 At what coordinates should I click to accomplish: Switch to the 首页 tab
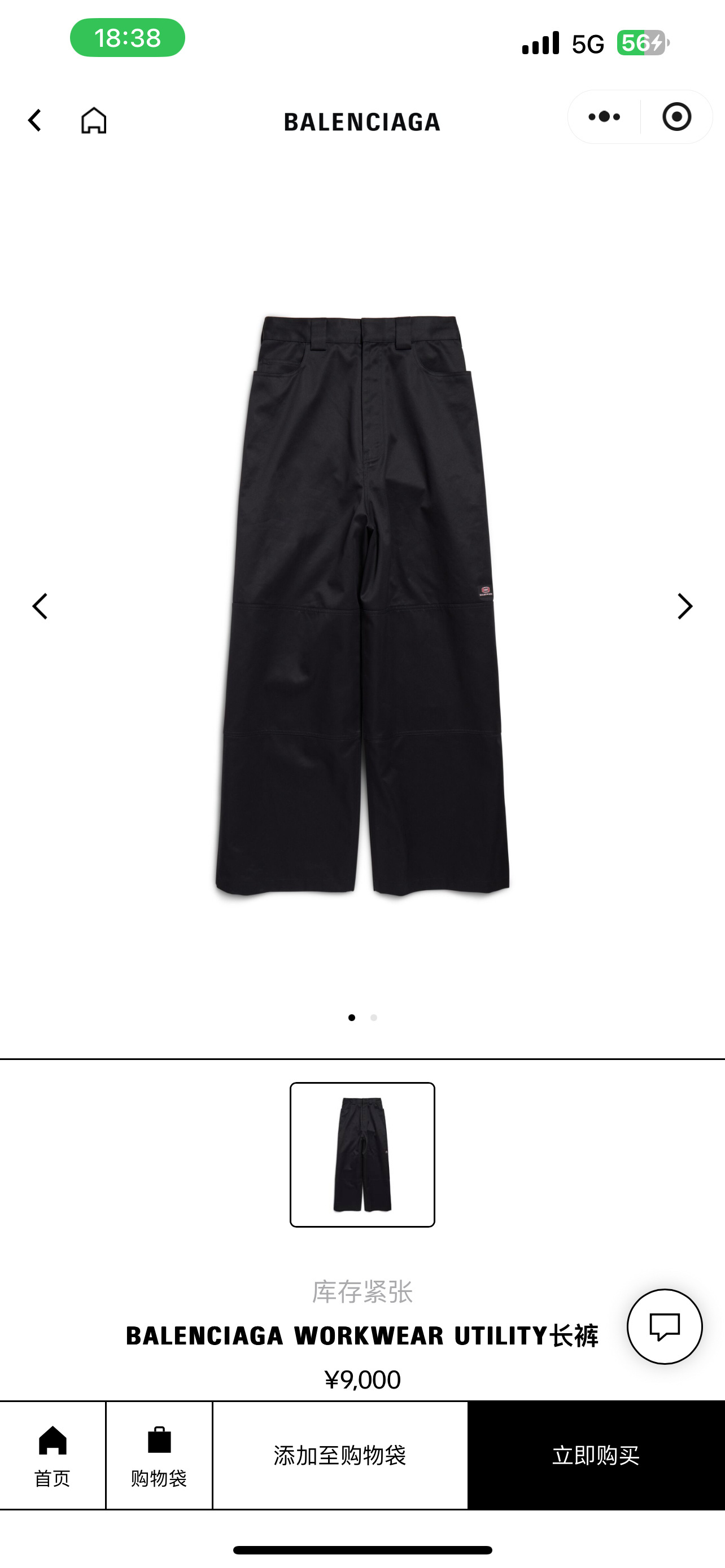[53, 1455]
